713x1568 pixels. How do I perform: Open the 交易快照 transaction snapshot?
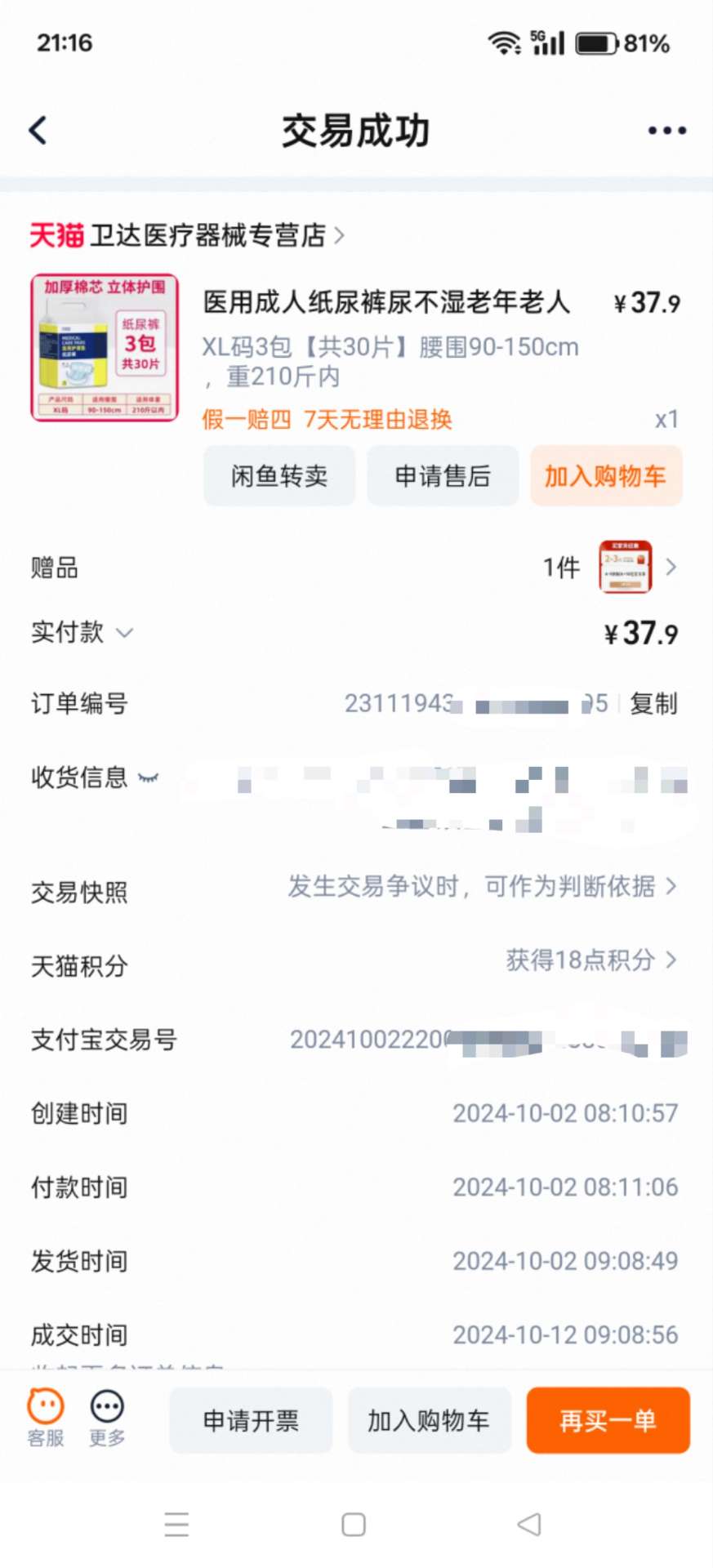click(x=482, y=887)
